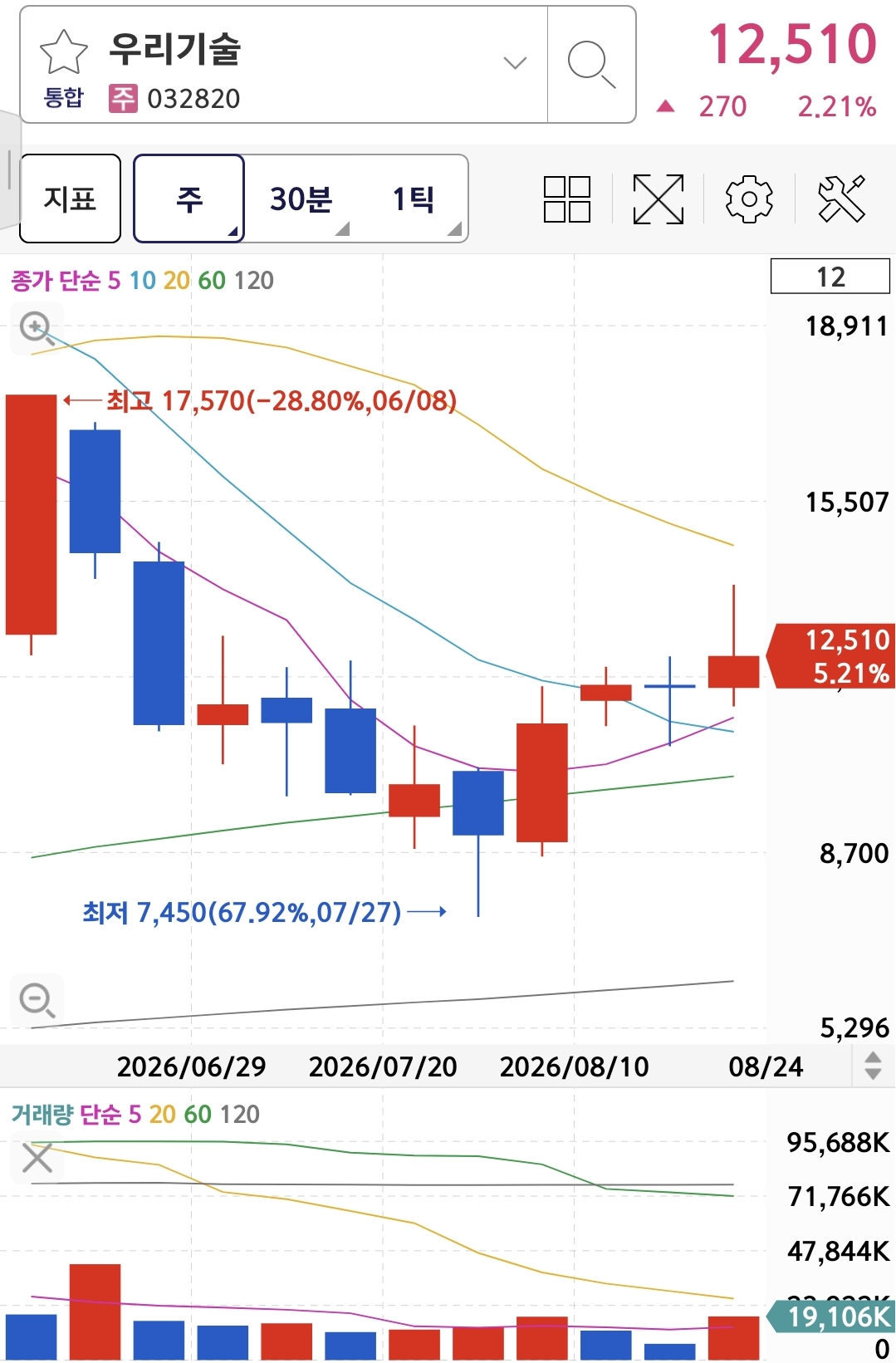Open the multi-chart grid layout
Viewport: 896px width, 1363px height.
567,199
